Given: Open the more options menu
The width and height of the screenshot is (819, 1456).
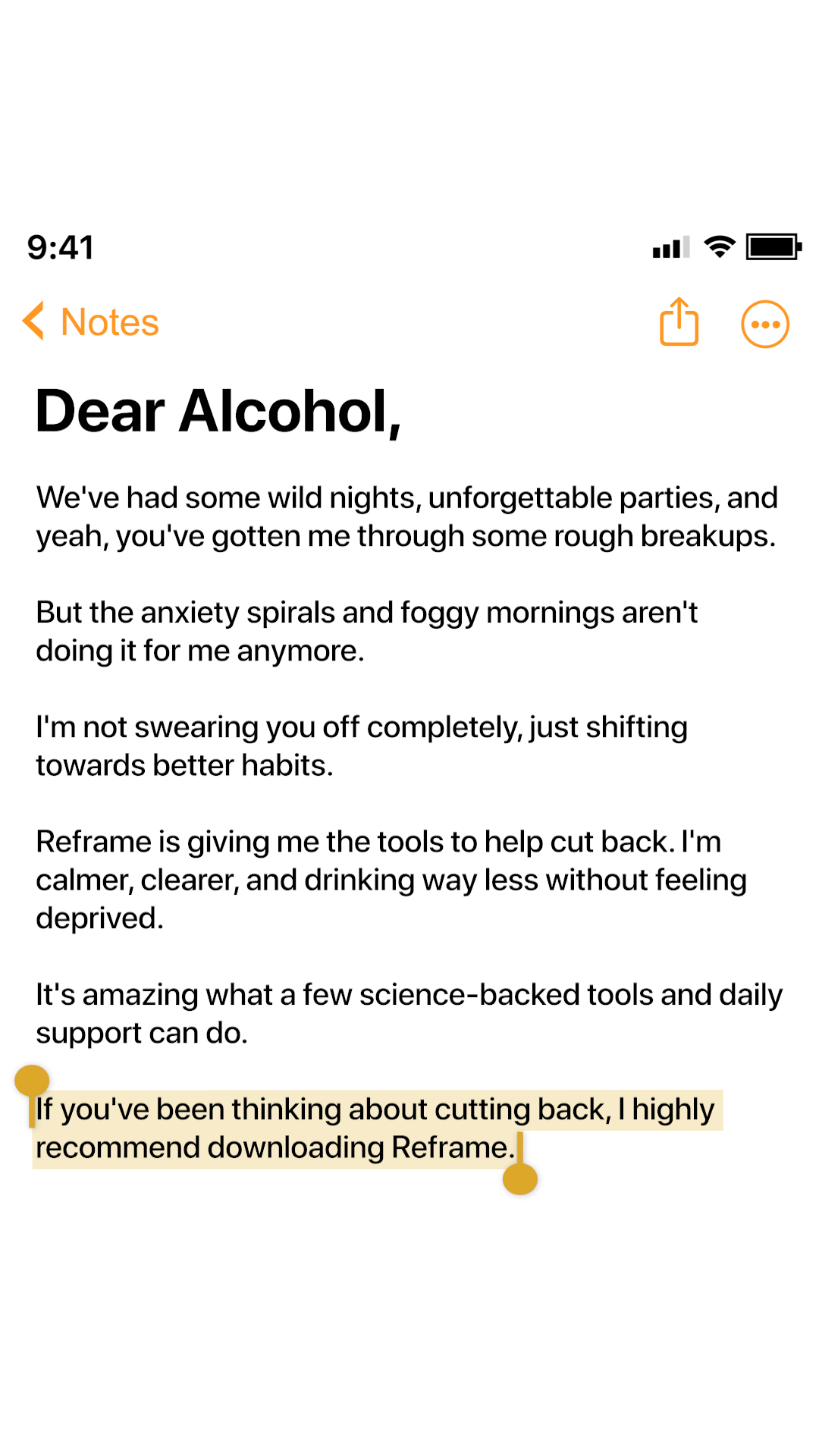Looking at the screenshot, I should click(x=765, y=325).
